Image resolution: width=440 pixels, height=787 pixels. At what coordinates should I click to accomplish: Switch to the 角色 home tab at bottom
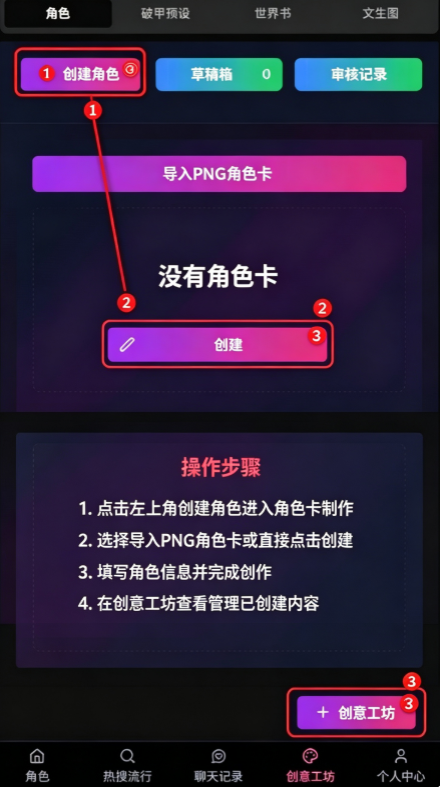[x=37, y=765]
